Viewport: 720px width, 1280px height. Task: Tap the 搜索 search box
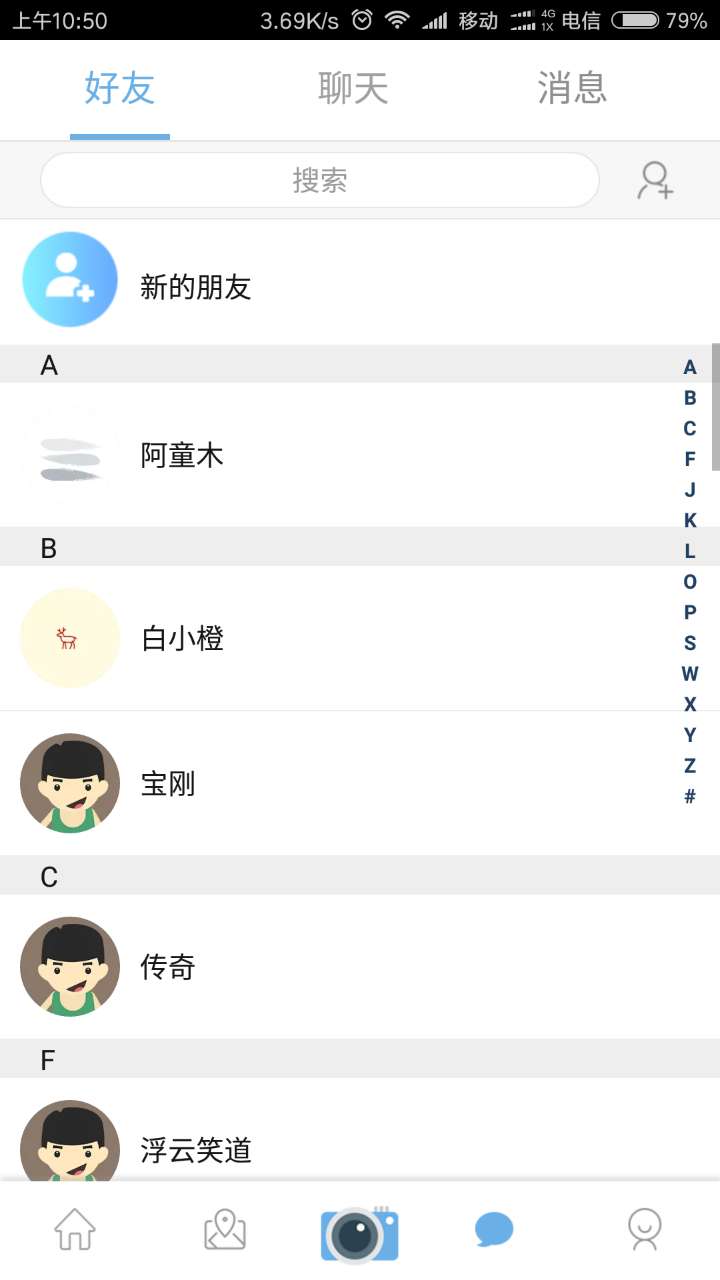coord(320,180)
